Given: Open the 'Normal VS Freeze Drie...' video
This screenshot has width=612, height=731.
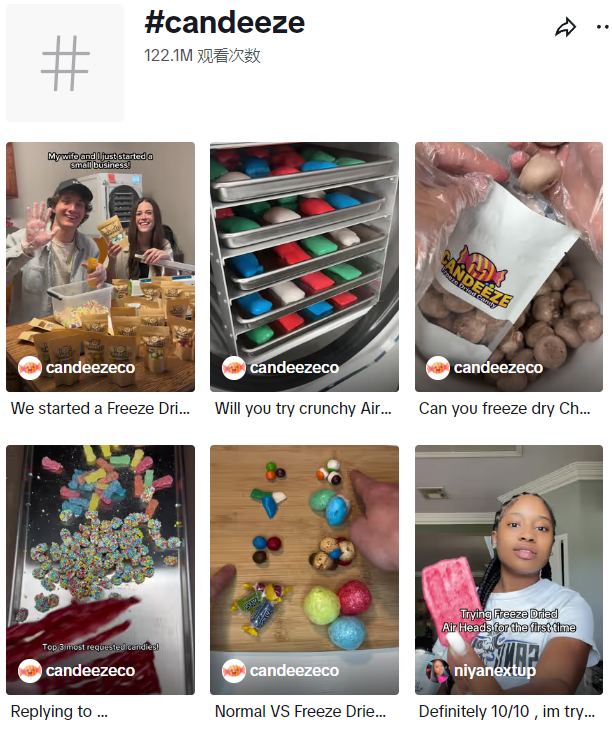Looking at the screenshot, I should 304,569.
